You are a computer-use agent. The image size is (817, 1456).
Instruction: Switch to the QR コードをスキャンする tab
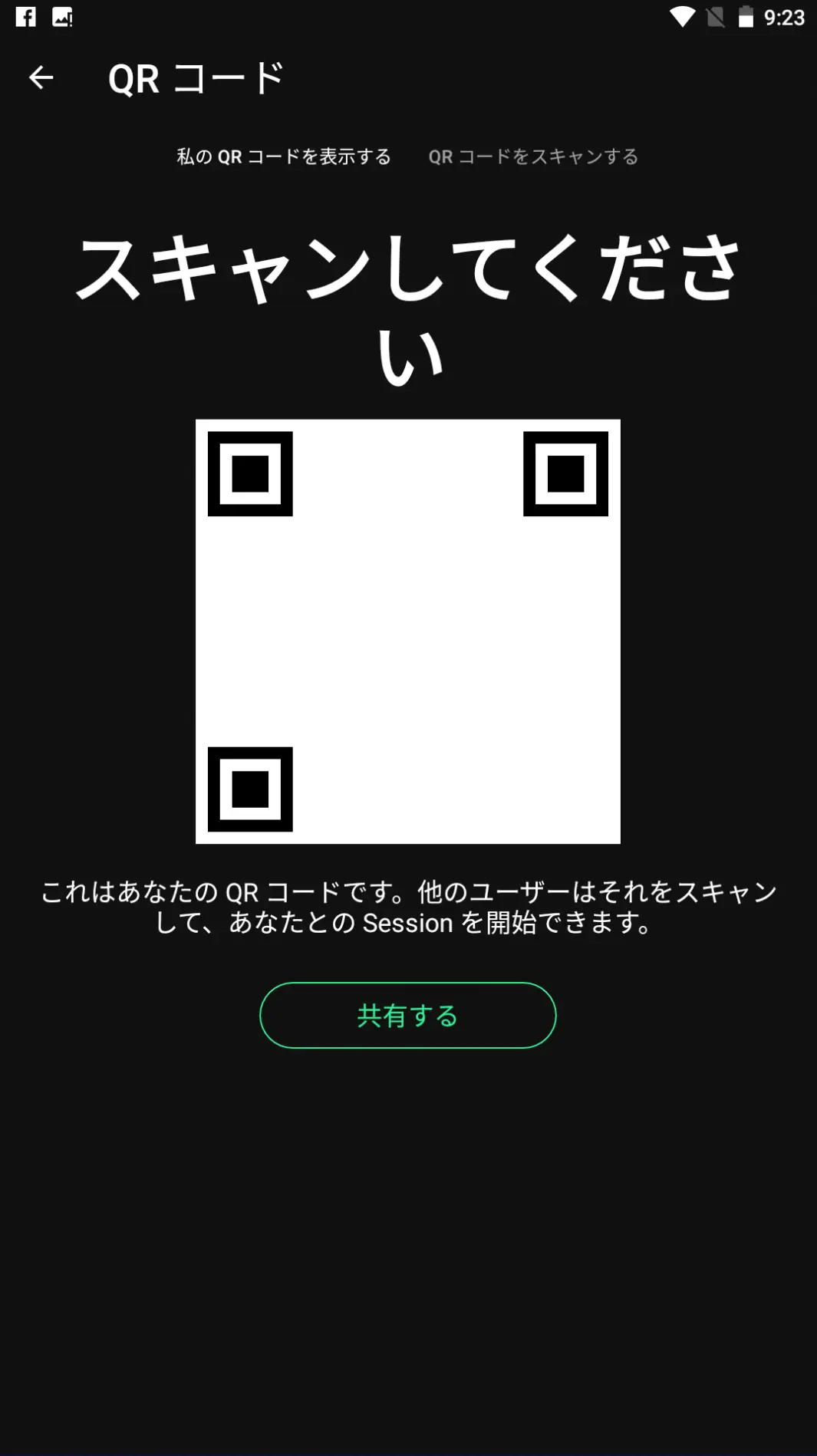[x=534, y=156]
